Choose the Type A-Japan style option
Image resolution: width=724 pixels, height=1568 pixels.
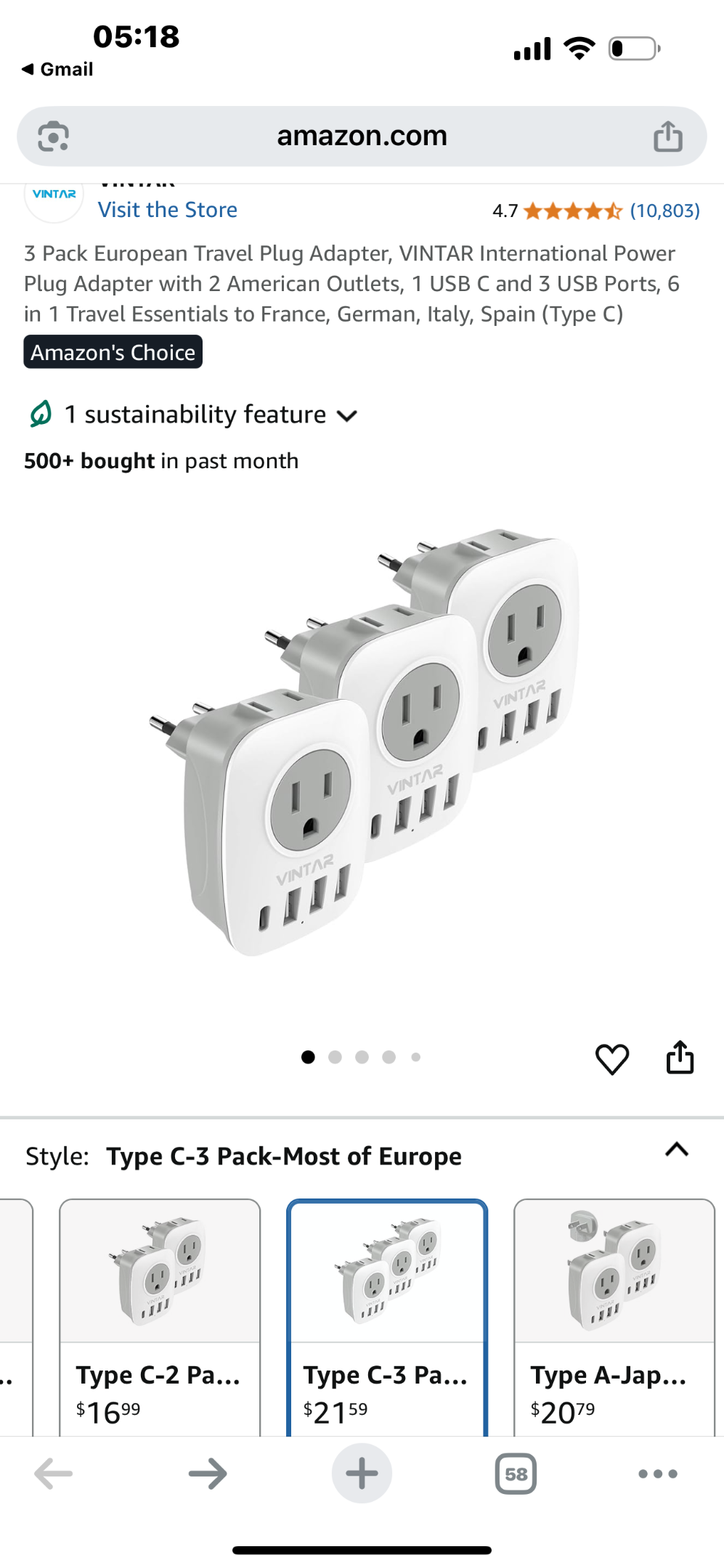(614, 1318)
